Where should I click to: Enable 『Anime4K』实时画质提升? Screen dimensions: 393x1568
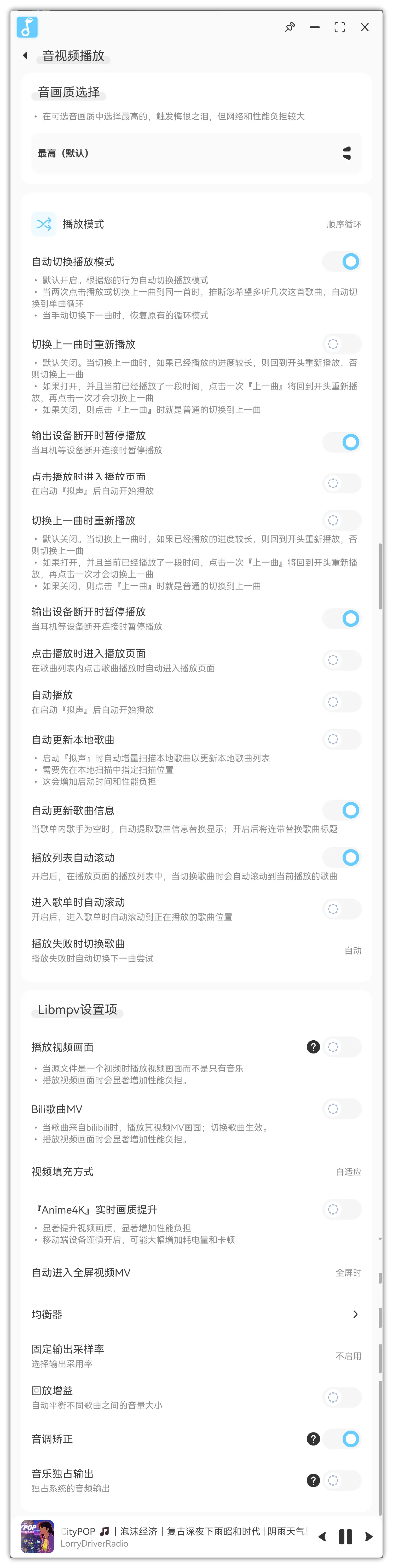coord(342,1209)
